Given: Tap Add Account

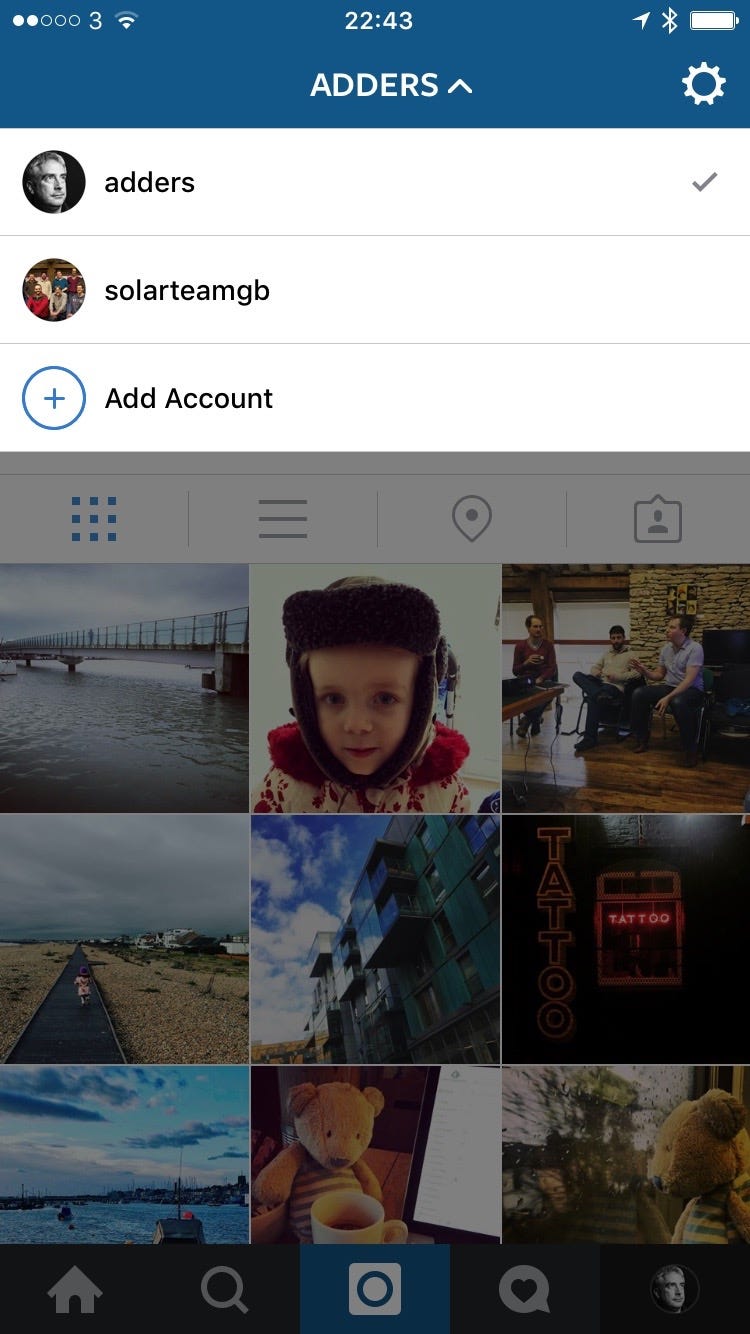Looking at the screenshot, I should click(x=375, y=398).
